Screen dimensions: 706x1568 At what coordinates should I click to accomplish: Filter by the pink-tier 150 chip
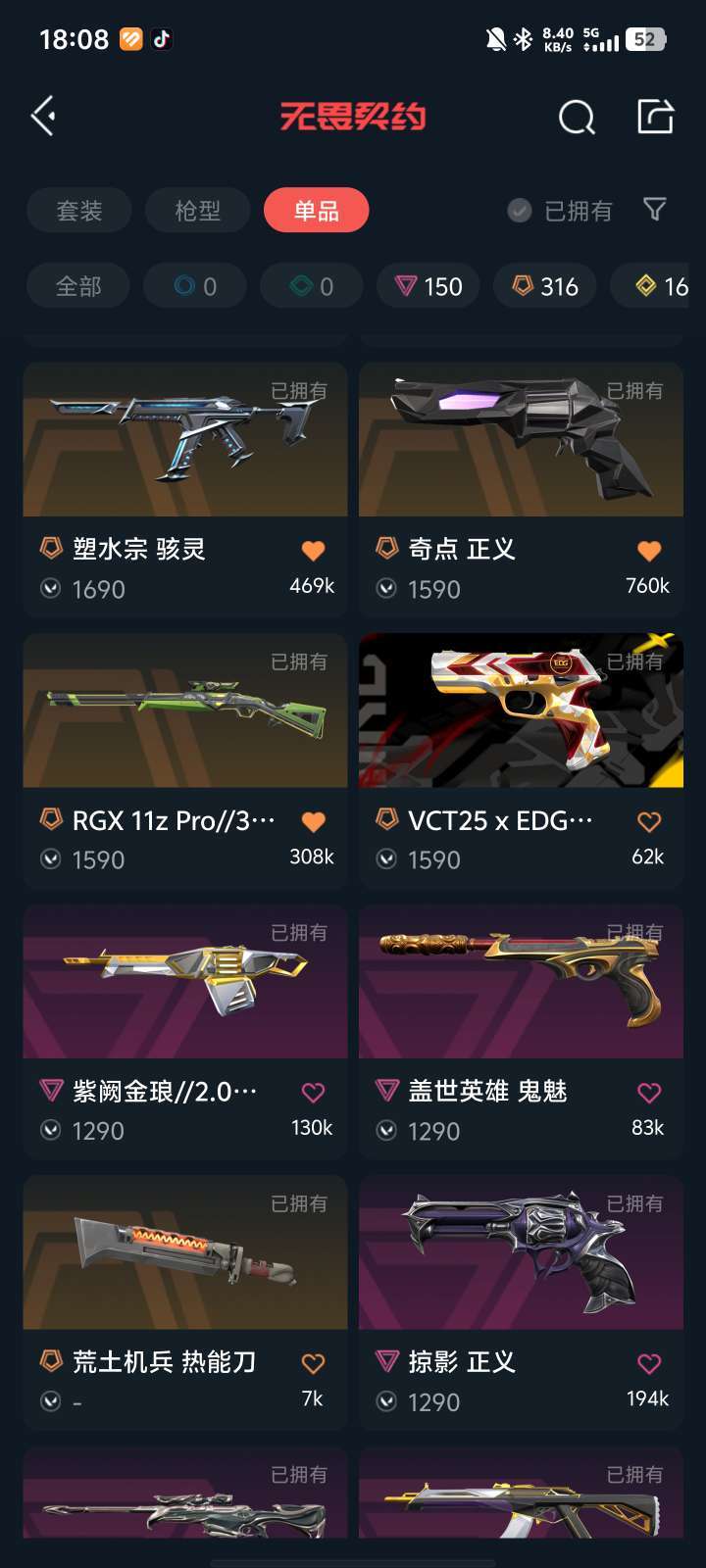(429, 286)
